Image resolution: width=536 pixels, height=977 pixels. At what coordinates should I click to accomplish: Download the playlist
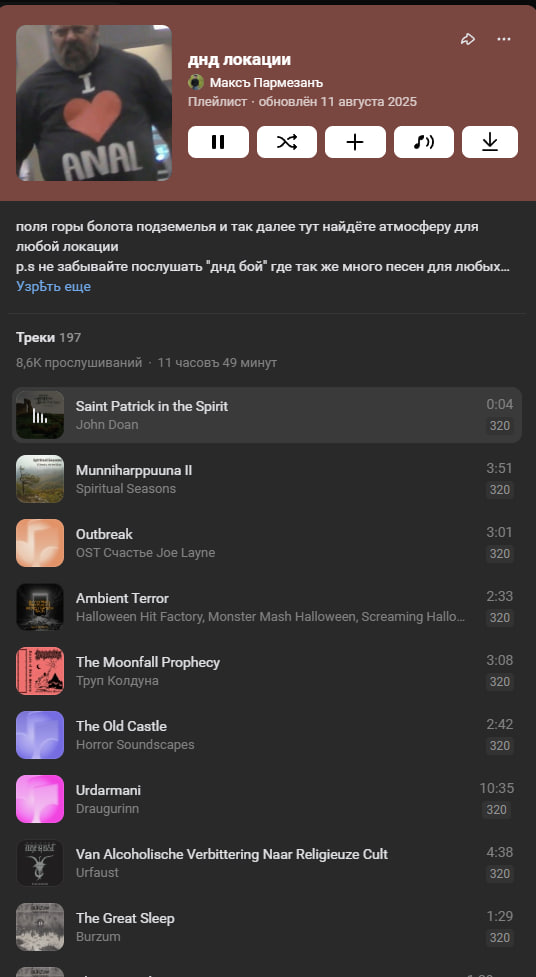pos(490,142)
